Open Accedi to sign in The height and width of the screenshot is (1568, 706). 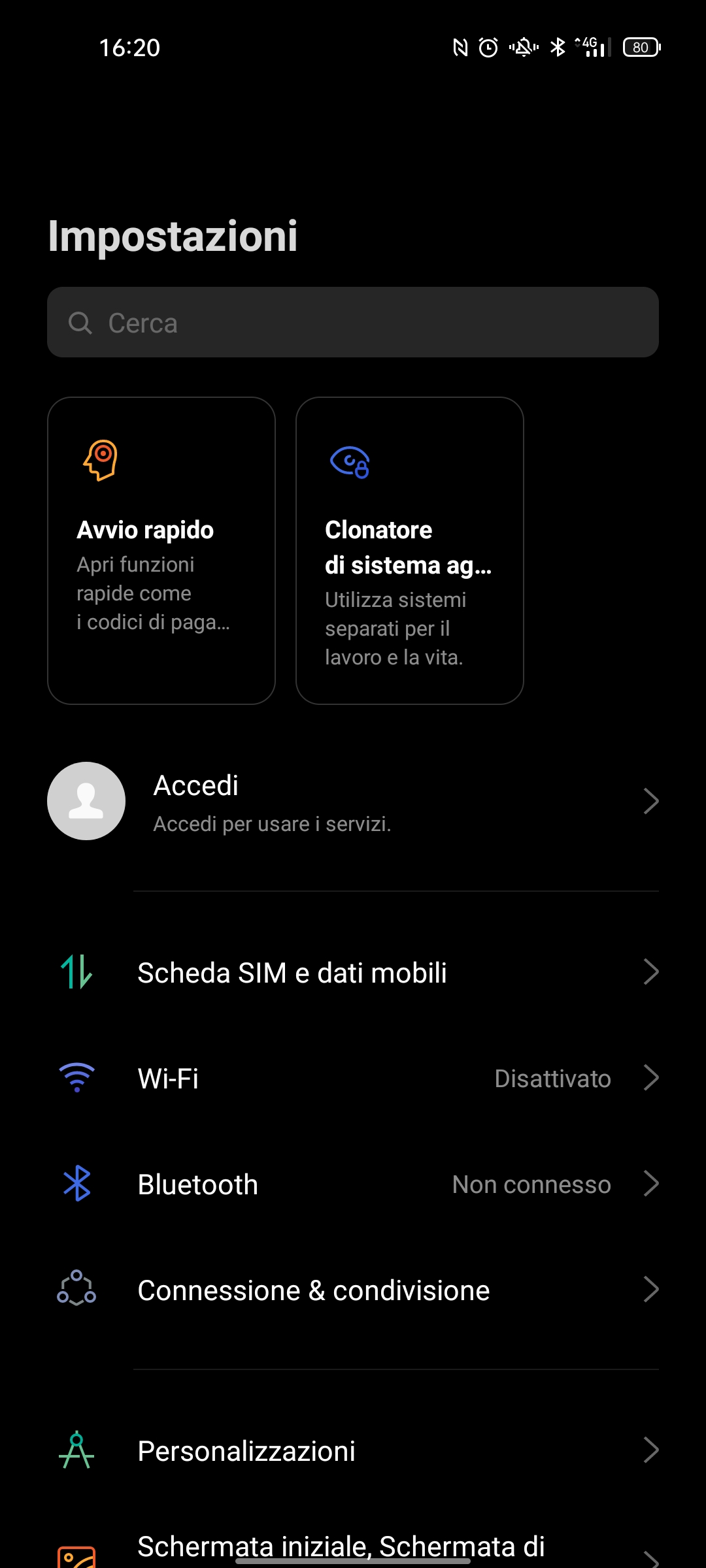[x=353, y=801]
